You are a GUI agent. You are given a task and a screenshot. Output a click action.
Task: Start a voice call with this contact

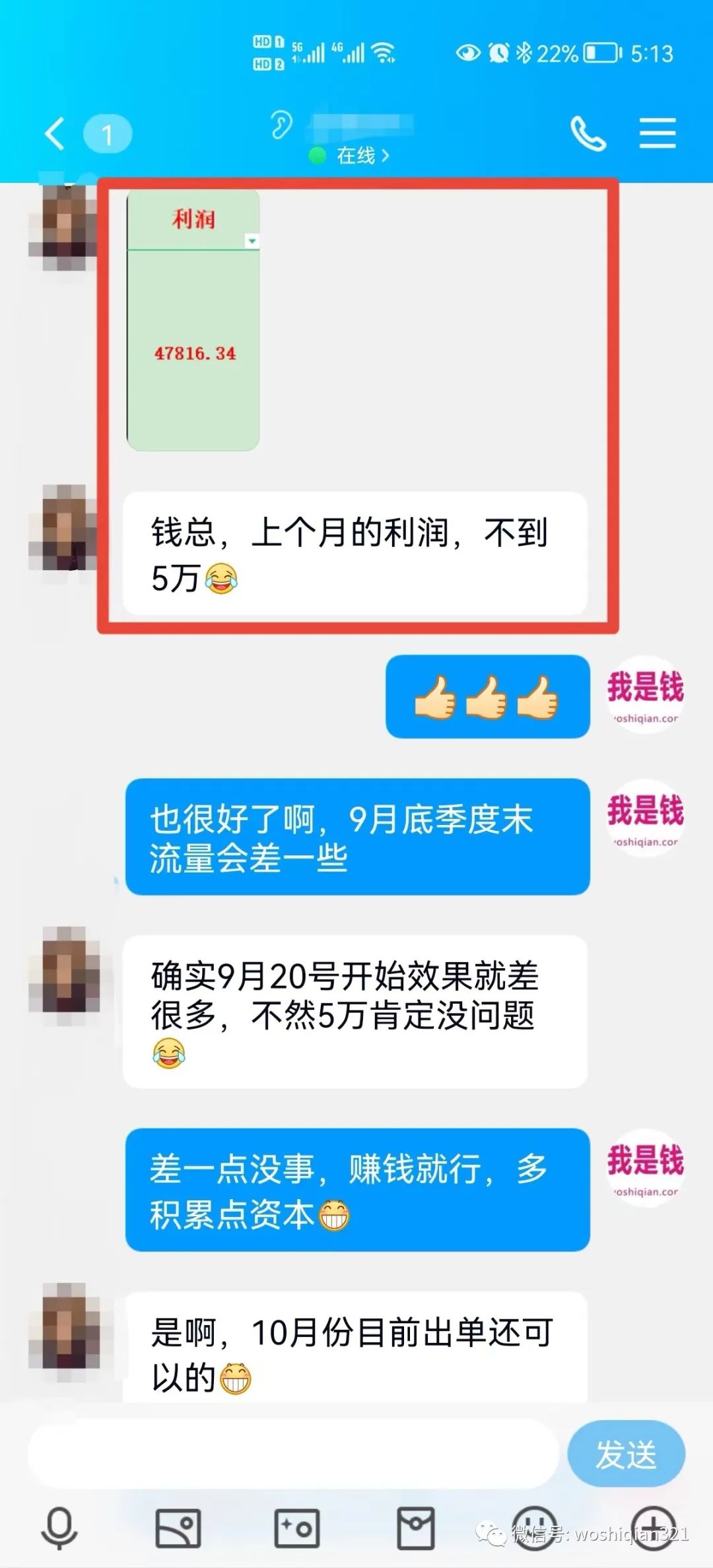588,134
